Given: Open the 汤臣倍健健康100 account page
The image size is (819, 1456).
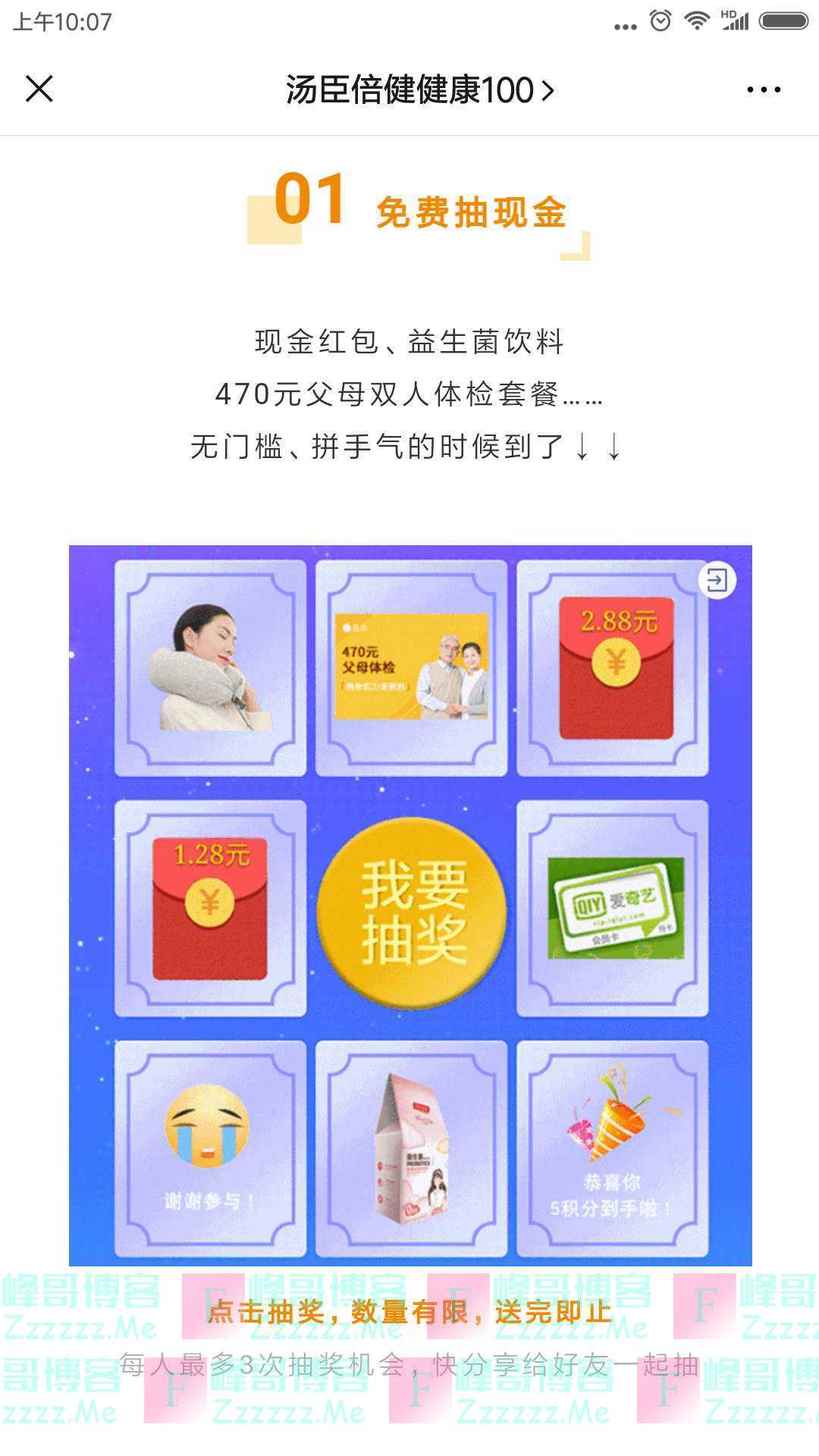Looking at the screenshot, I should (409, 89).
